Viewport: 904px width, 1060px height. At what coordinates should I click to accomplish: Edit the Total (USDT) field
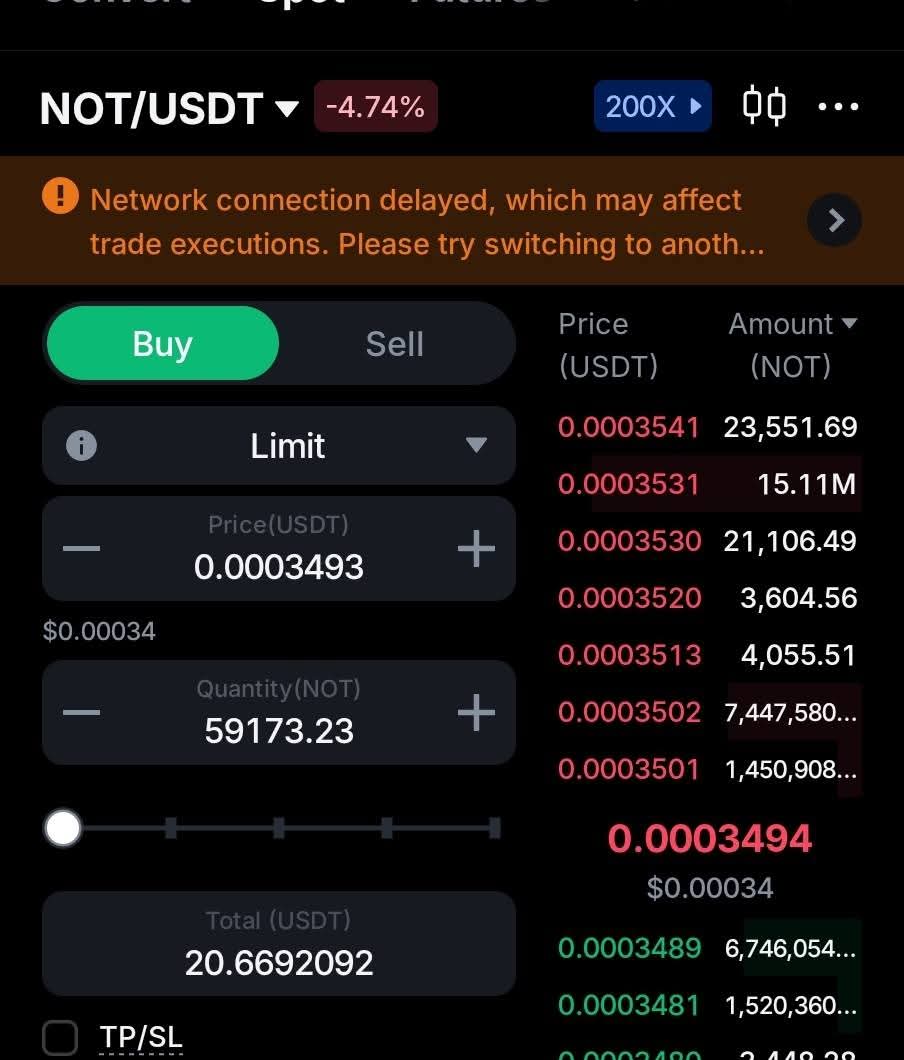[278, 962]
